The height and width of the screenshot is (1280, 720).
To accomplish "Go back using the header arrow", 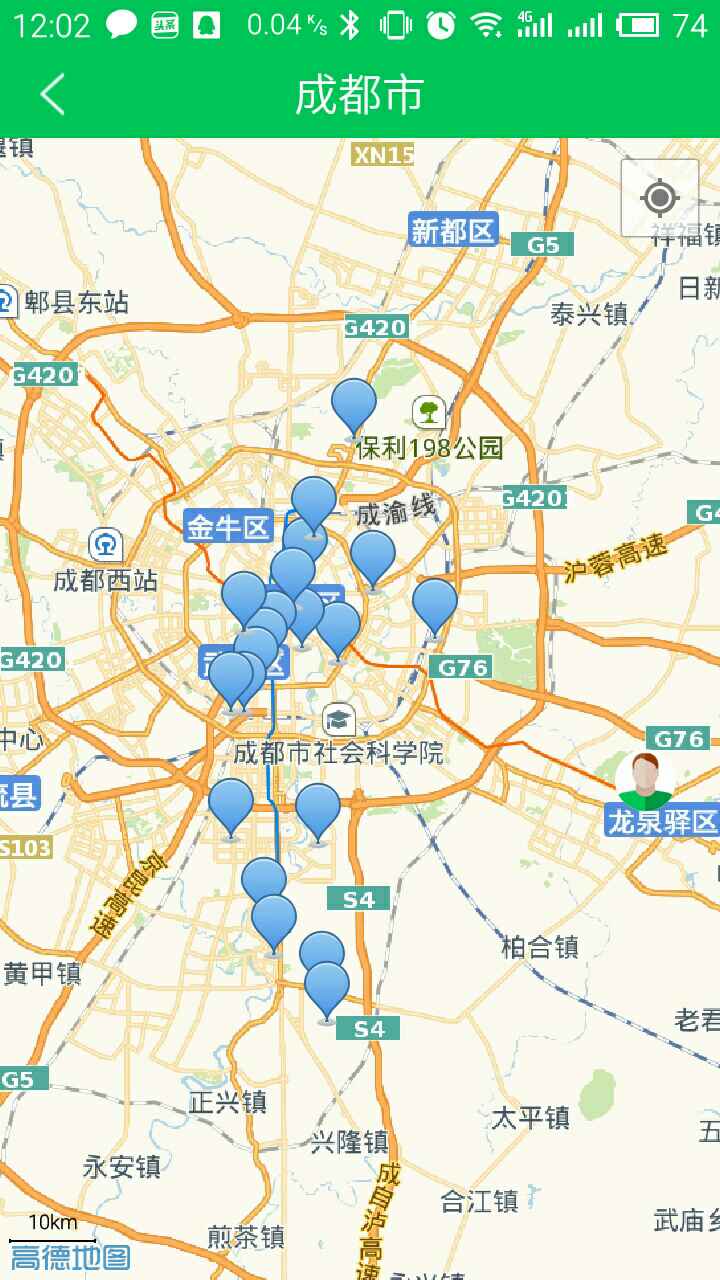I will [x=53, y=95].
